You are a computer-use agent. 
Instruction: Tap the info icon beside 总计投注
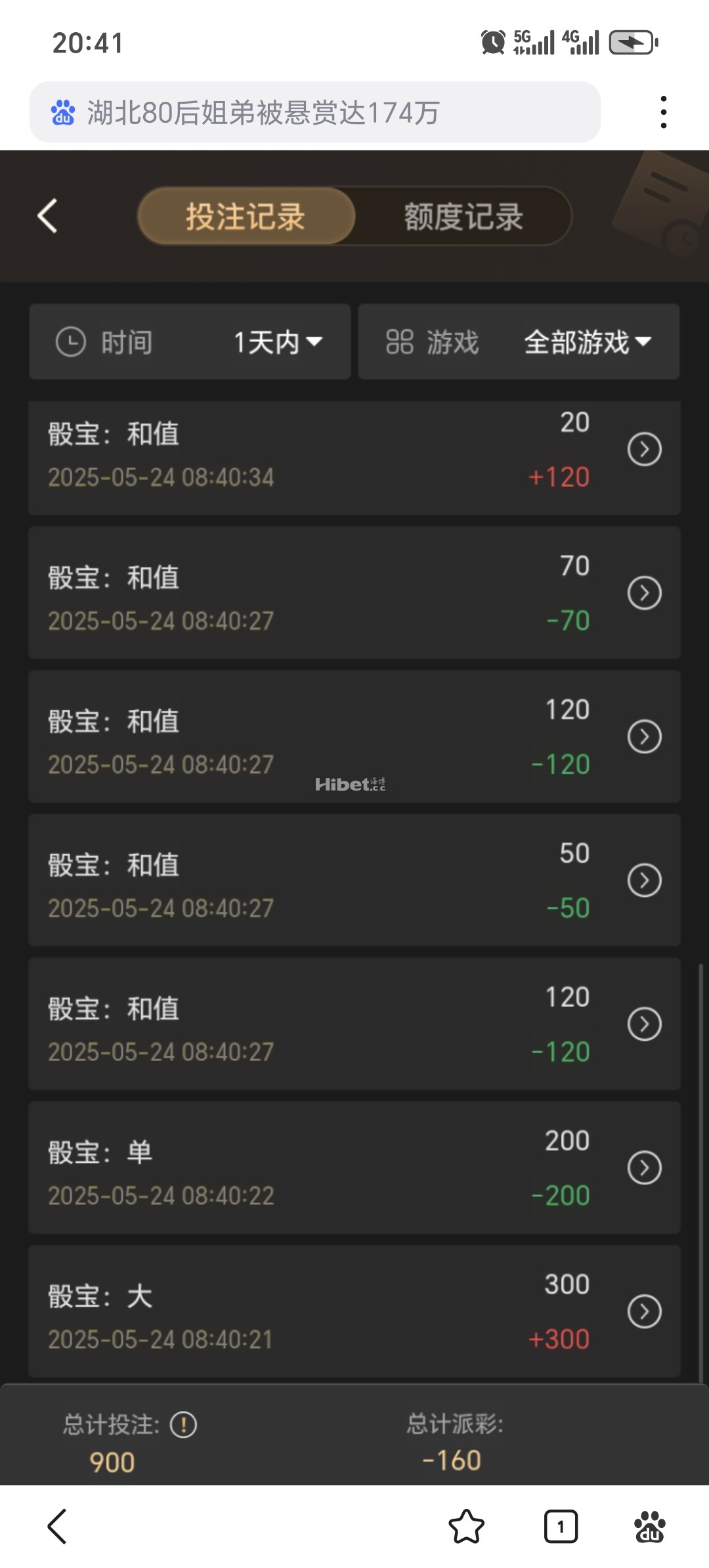coord(183,1425)
